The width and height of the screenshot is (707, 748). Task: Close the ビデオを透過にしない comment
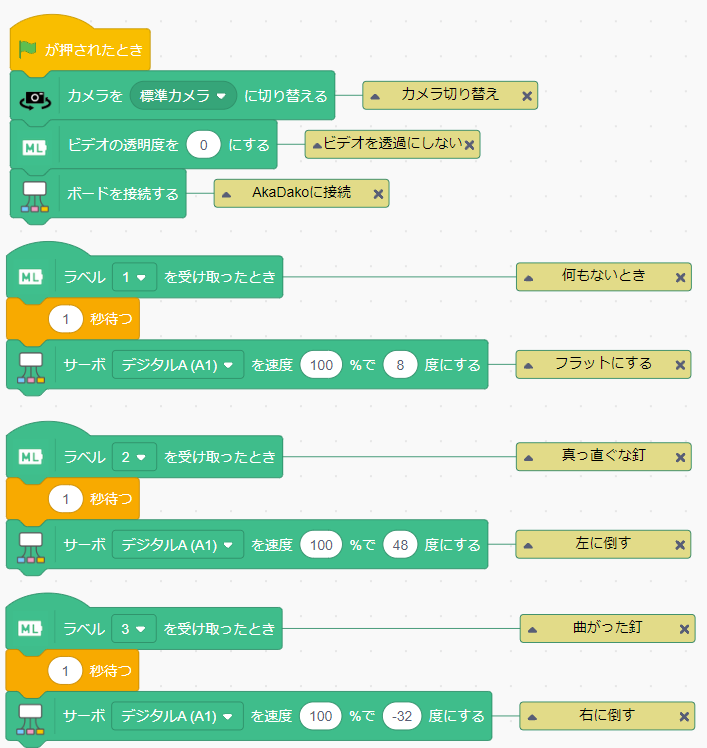tap(470, 145)
